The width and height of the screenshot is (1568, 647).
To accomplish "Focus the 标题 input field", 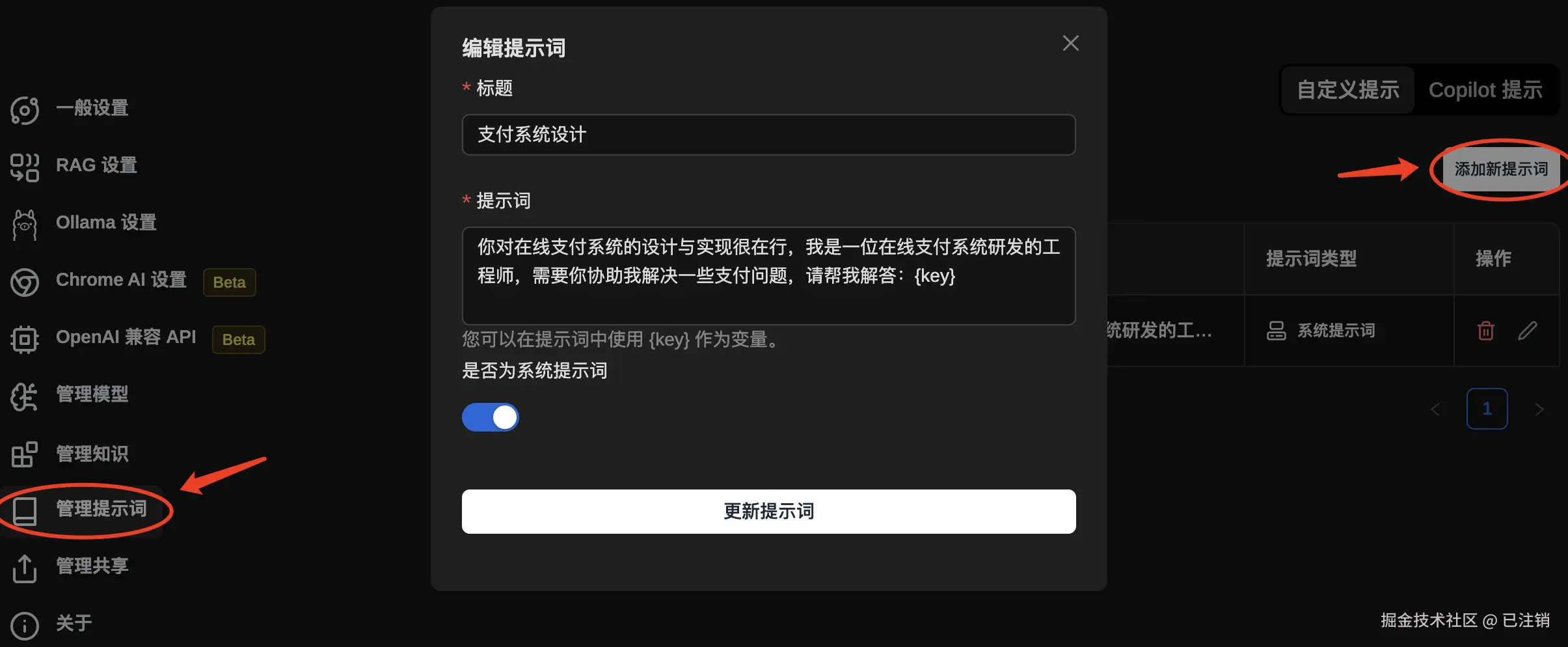I will pos(768,135).
